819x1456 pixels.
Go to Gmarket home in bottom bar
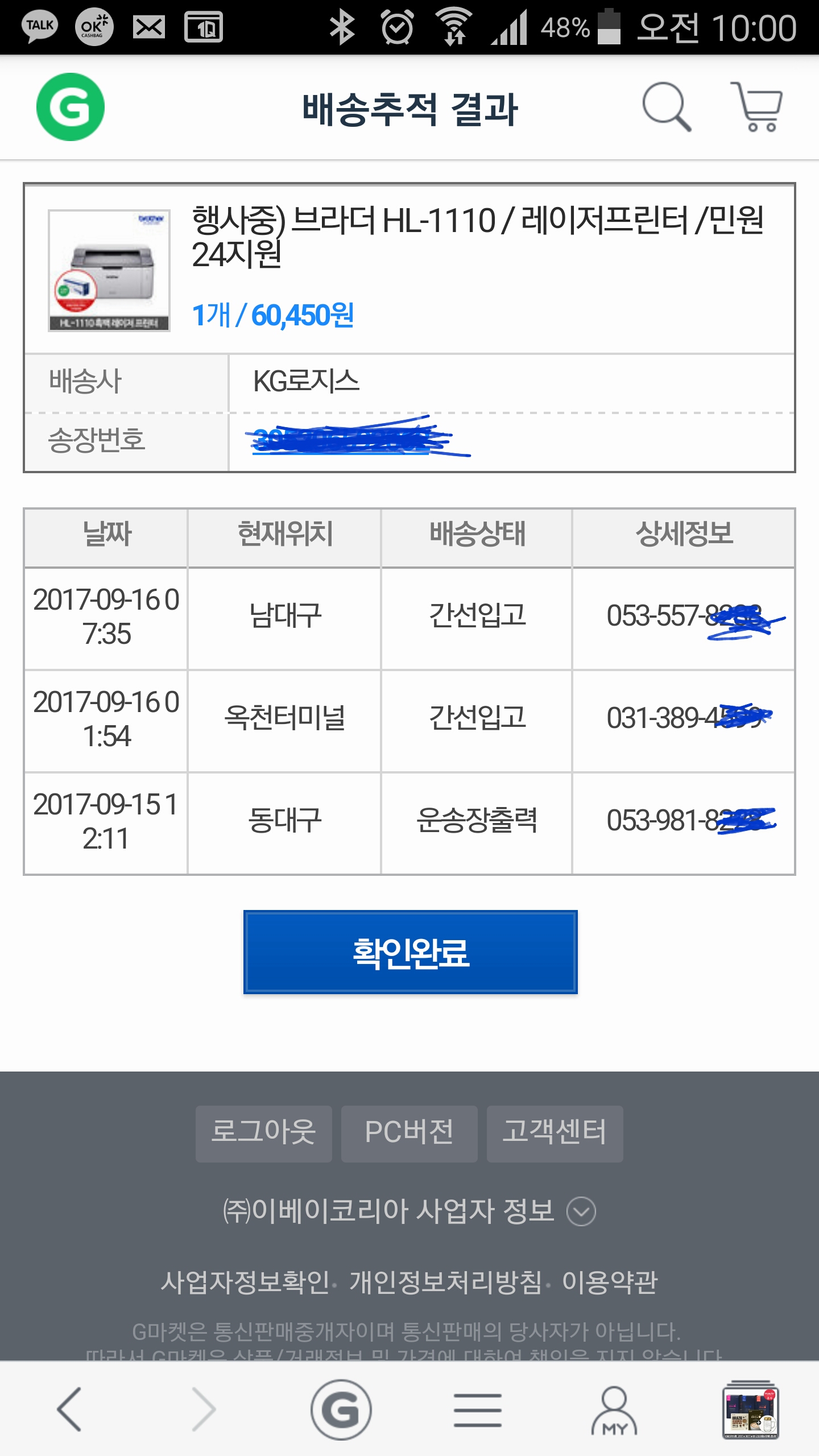(341, 1409)
